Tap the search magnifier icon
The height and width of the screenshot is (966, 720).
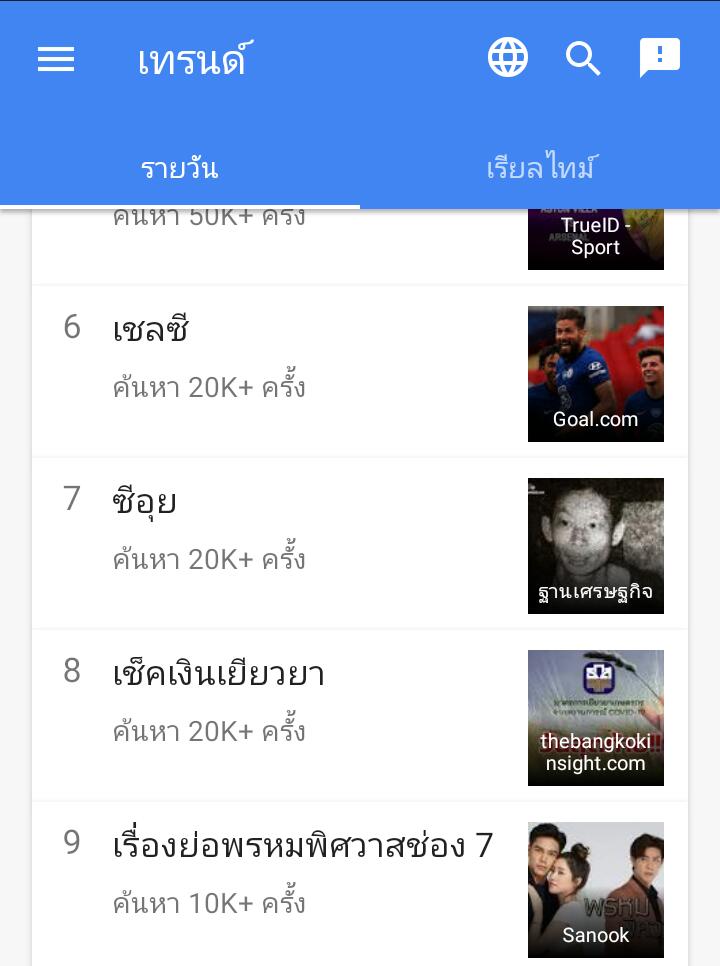[x=583, y=59]
